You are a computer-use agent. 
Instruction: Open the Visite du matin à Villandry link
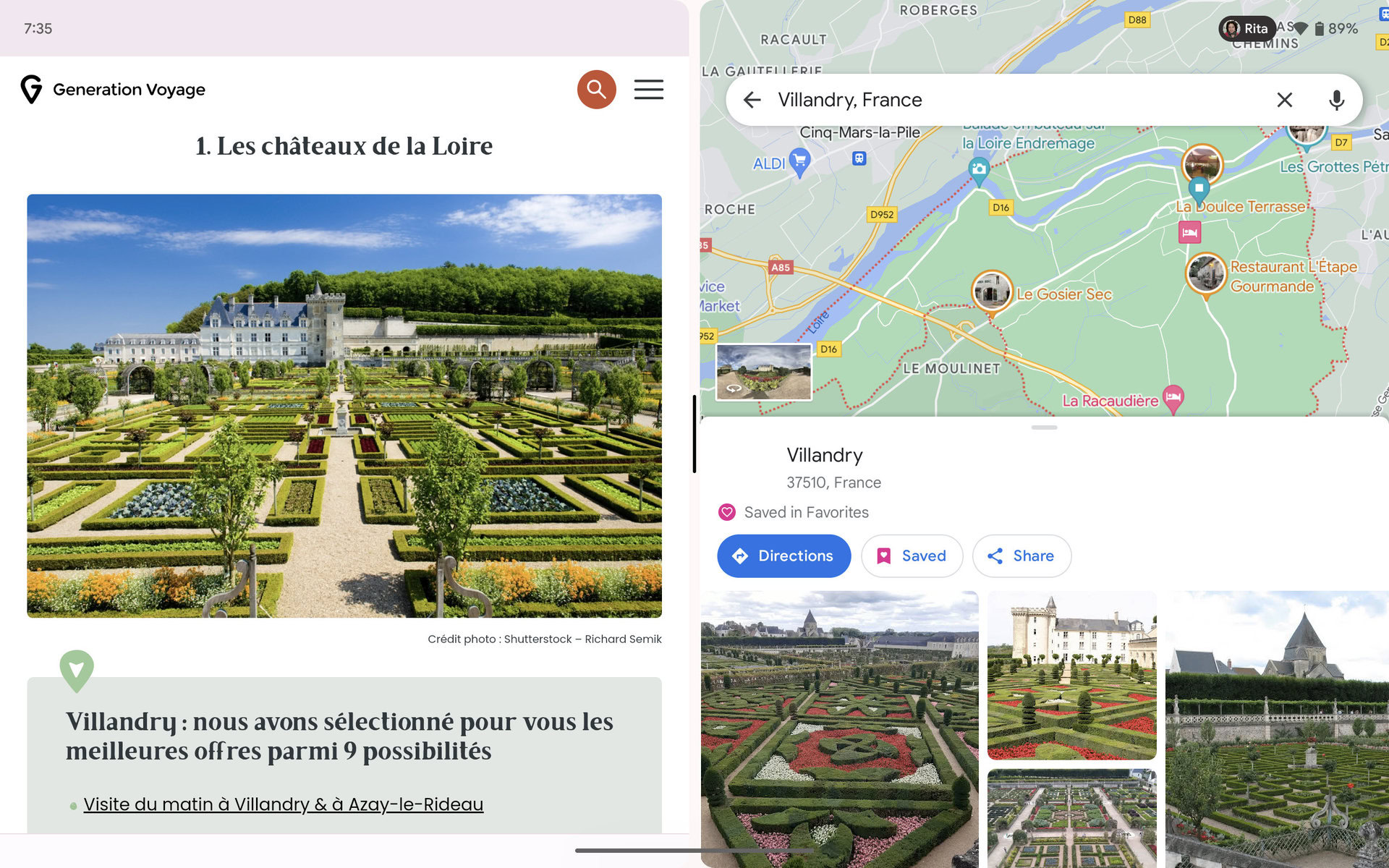[283, 804]
